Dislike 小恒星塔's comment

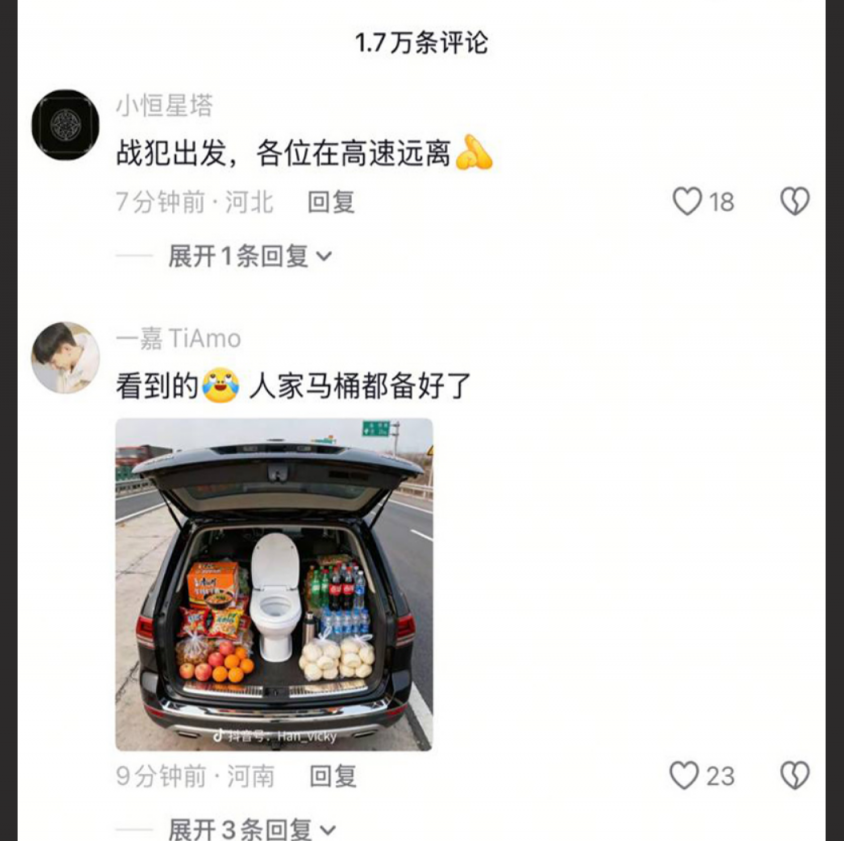794,202
